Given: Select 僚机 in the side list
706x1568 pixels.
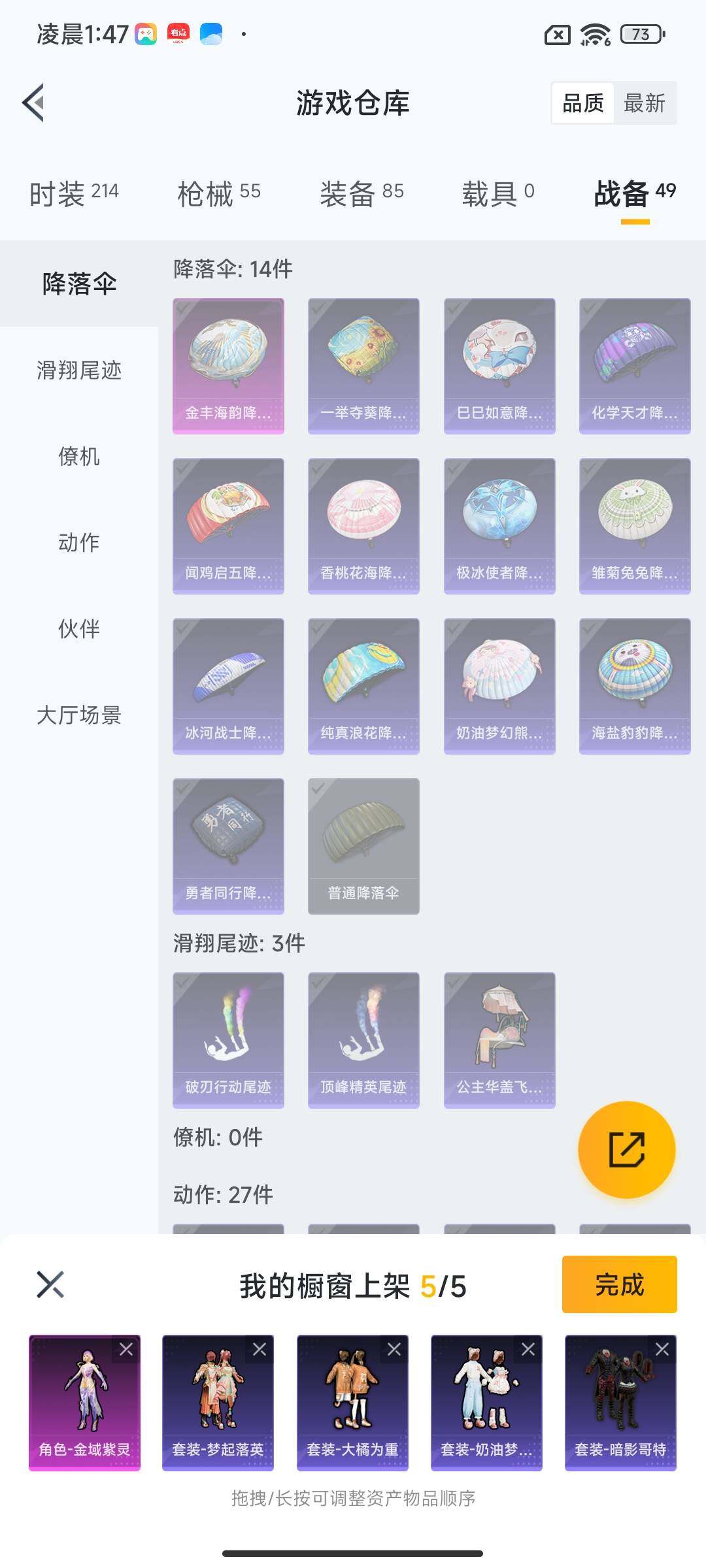Looking at the screenshot, I should pos(79,457).
